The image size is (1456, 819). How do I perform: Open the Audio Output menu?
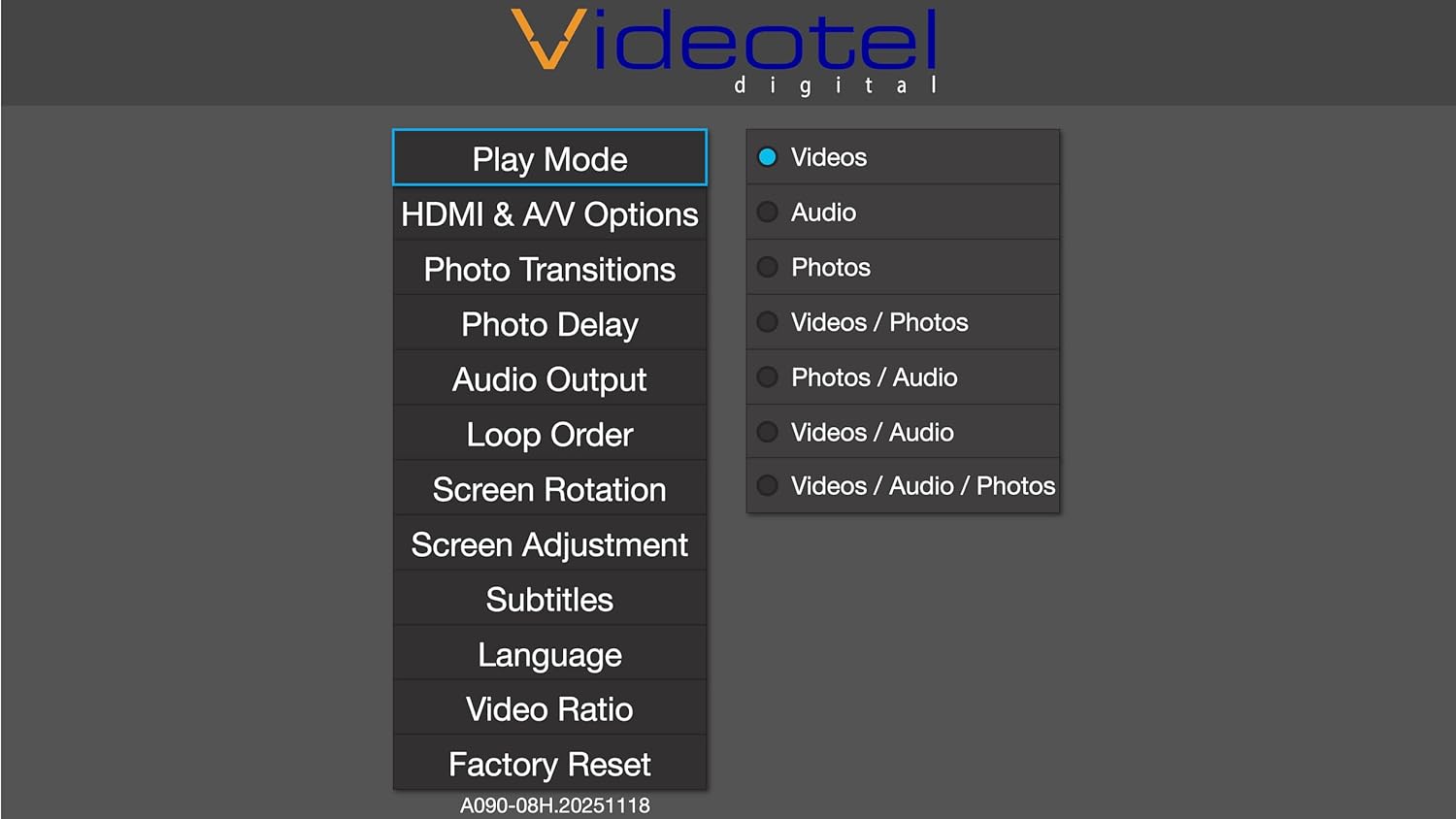coord(549,379)
